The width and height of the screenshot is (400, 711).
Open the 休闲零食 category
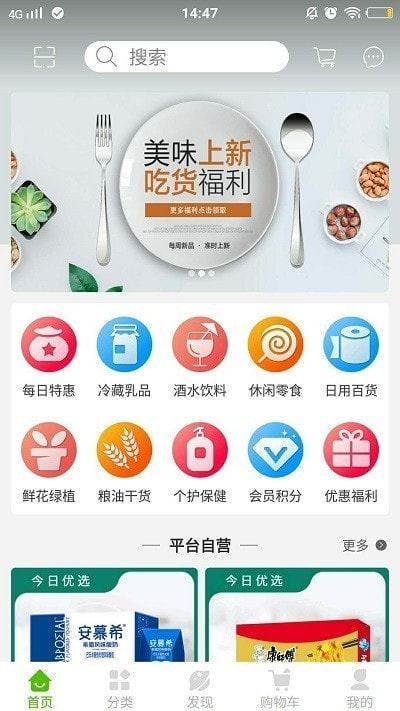coord(275,357)
